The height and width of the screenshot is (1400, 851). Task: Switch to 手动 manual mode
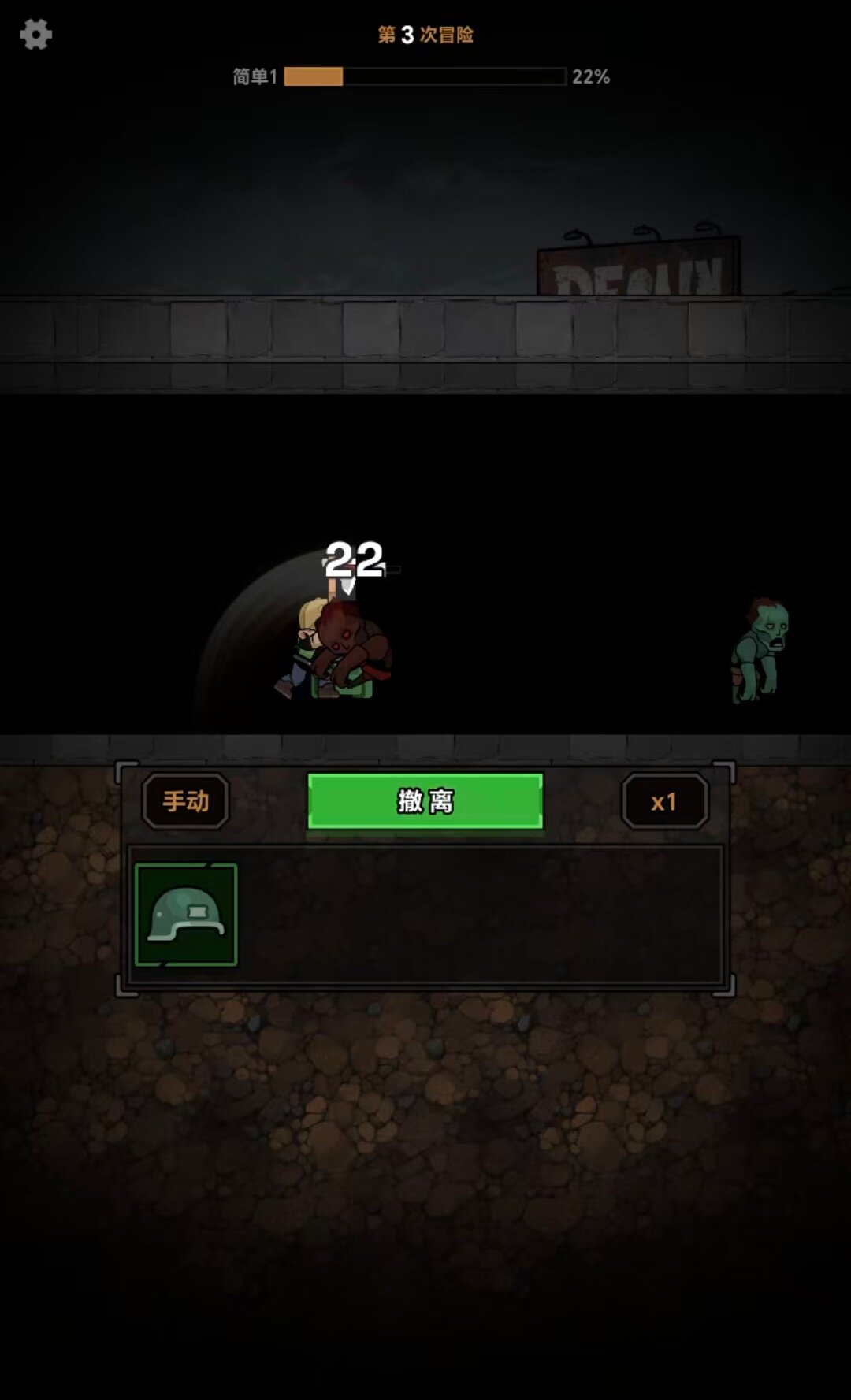(x=186, y=801)
